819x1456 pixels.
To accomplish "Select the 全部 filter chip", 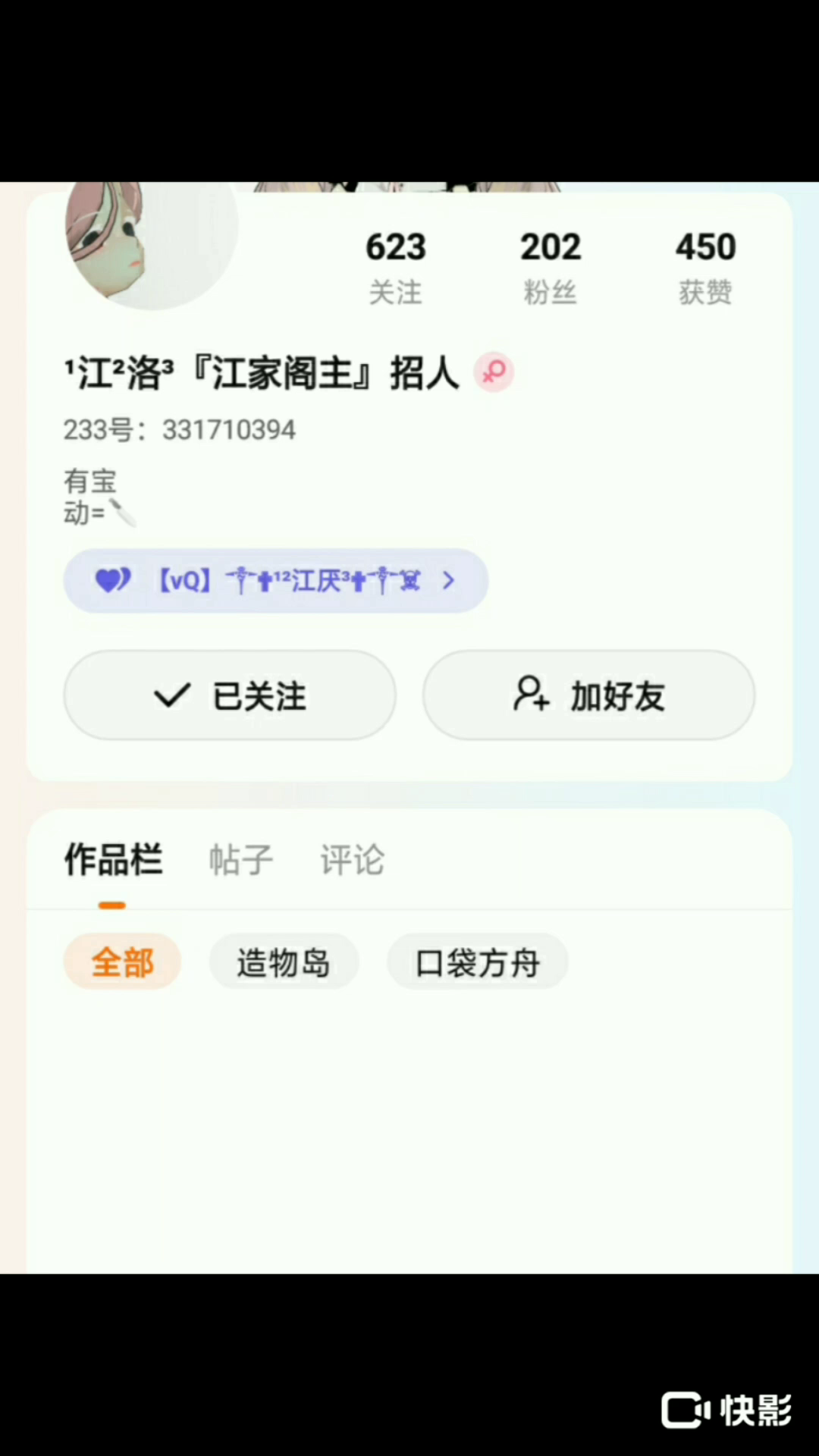I will coord(122,962).
